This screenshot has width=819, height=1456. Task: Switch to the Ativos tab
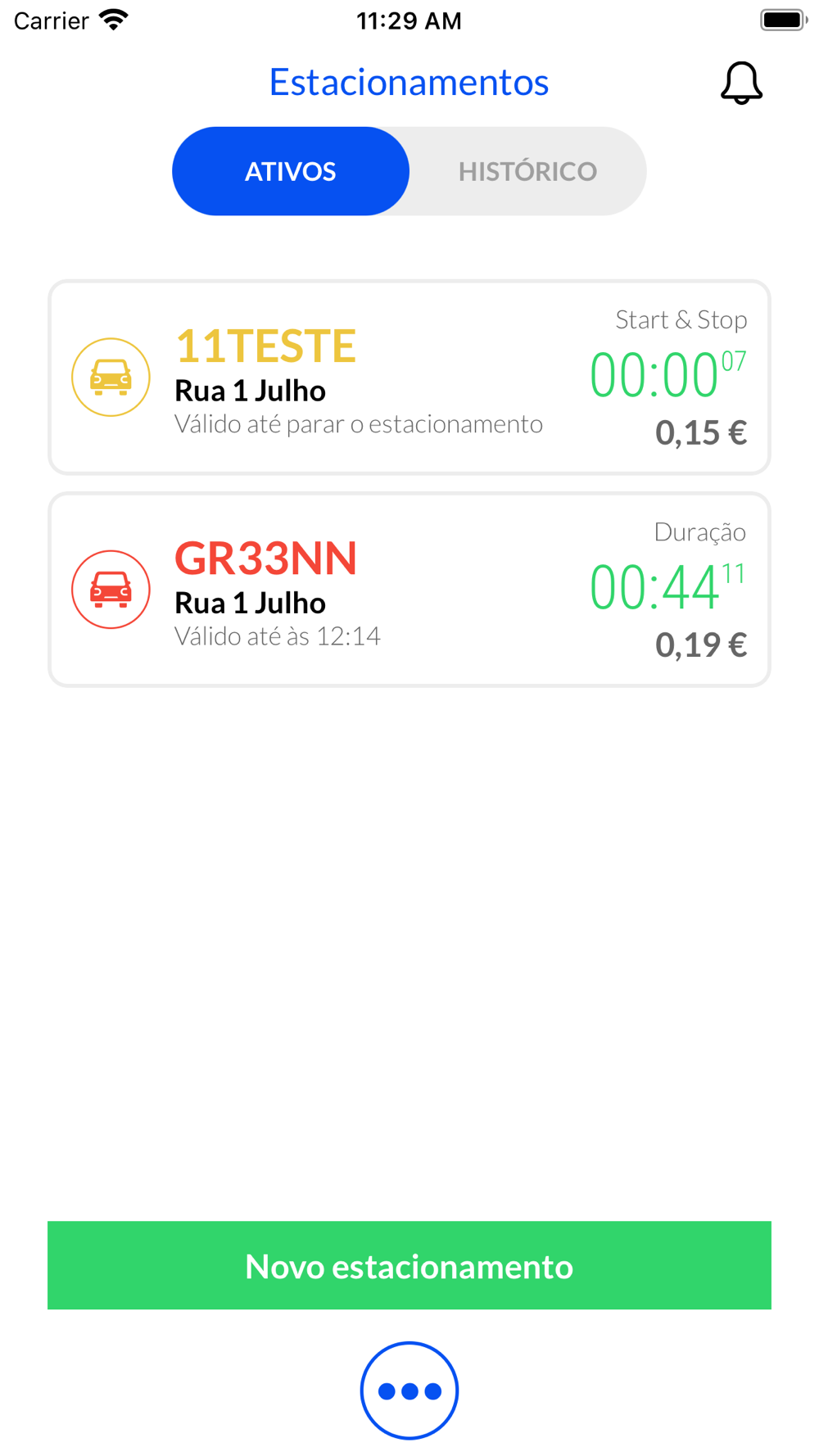291,171
